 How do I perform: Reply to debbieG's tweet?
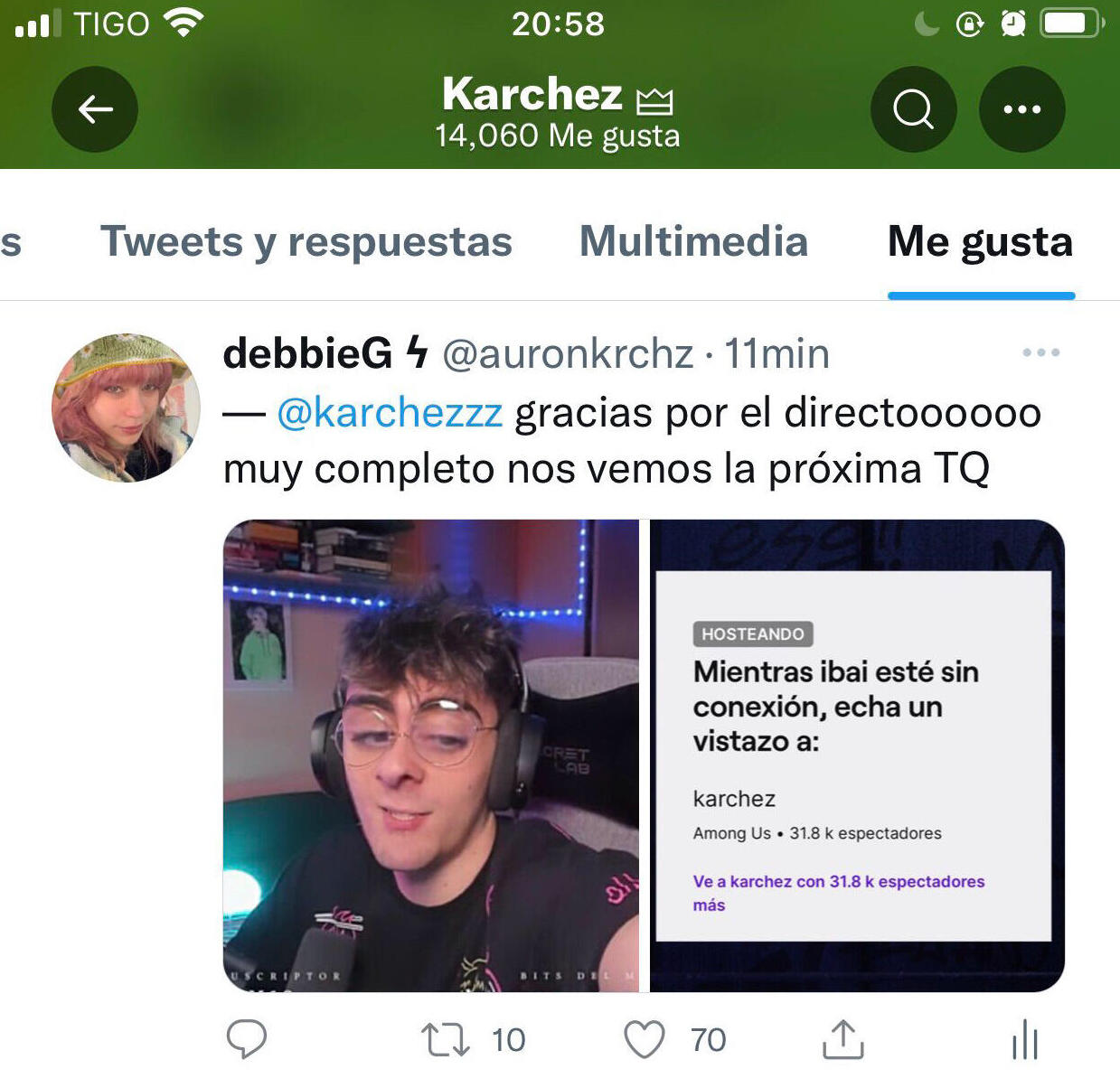[246, 1039]
